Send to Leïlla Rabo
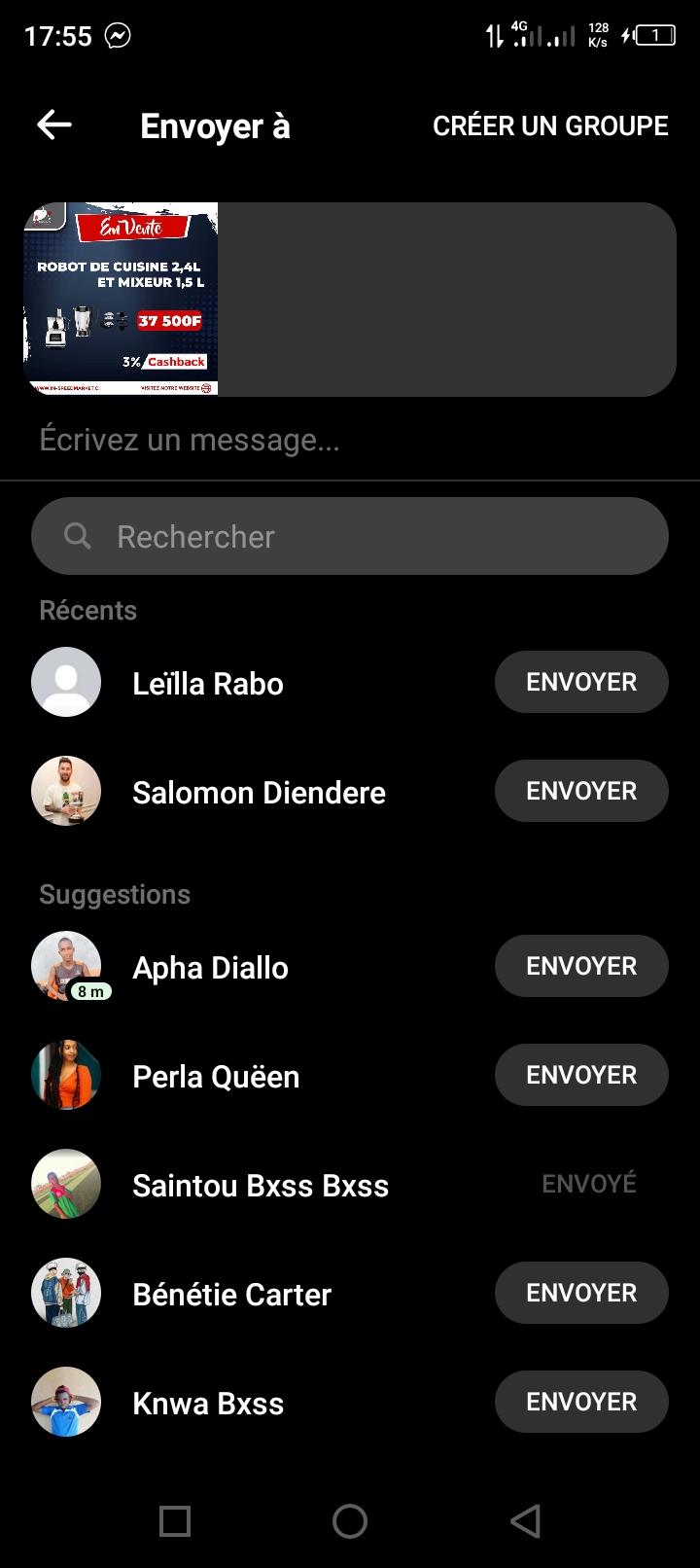Viewport: 700px width, 1568px height. coord(581,682)
